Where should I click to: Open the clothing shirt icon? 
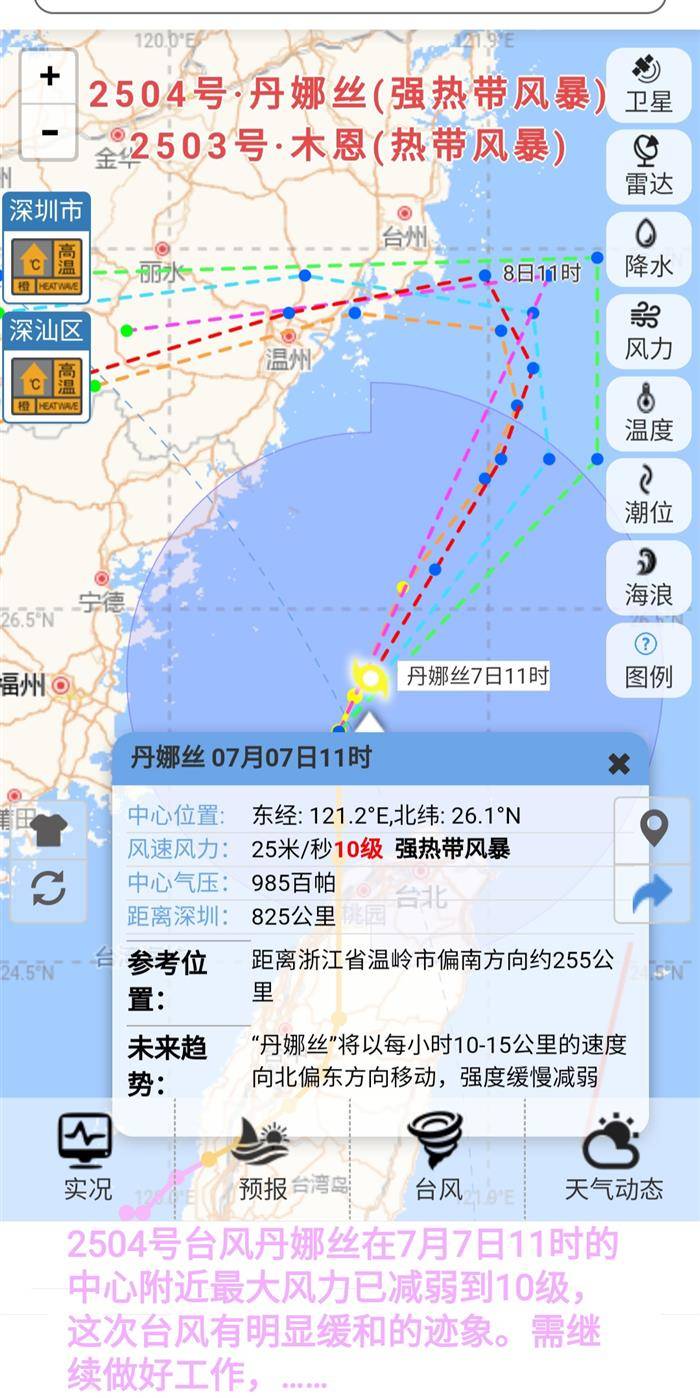[48, 829]
